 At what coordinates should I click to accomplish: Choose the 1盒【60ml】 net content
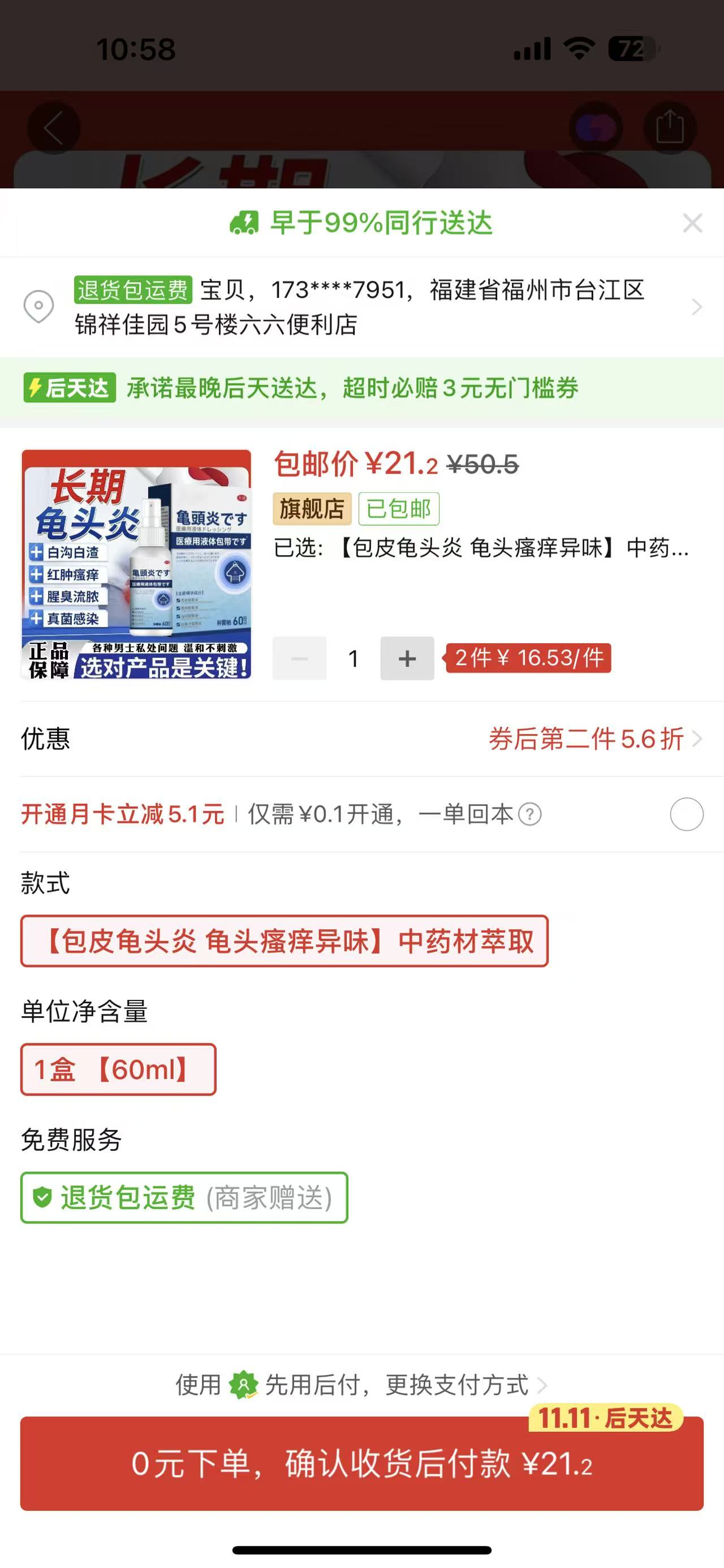(x=118, y=1069)
